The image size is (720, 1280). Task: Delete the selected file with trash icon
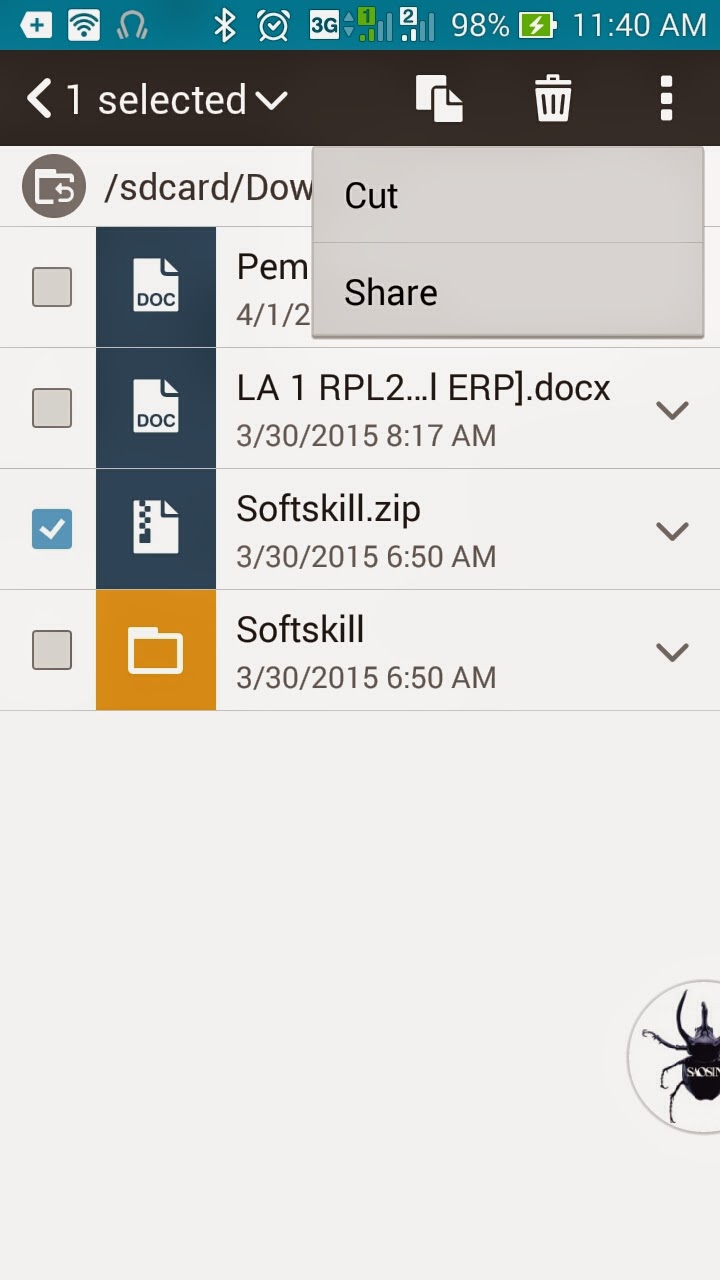click(552, 99)
